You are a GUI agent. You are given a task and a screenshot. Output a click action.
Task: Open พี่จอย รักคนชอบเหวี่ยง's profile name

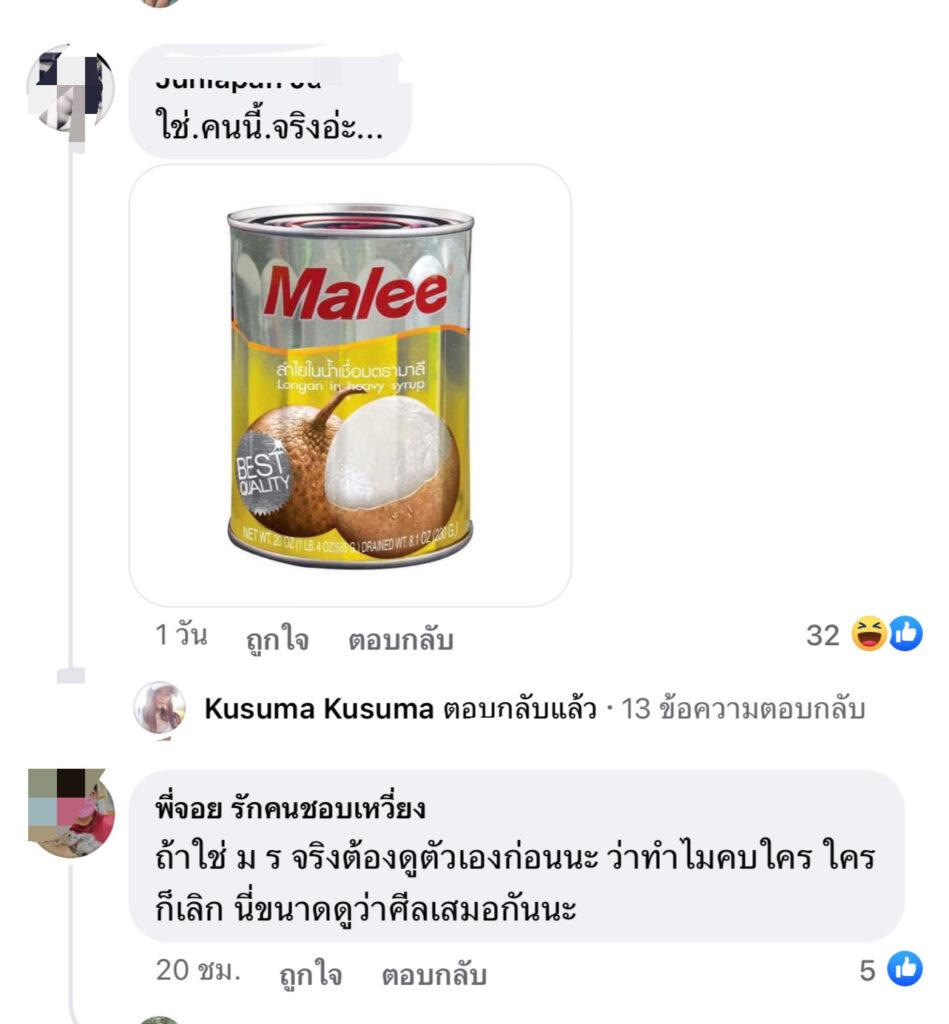coord(291,806)
